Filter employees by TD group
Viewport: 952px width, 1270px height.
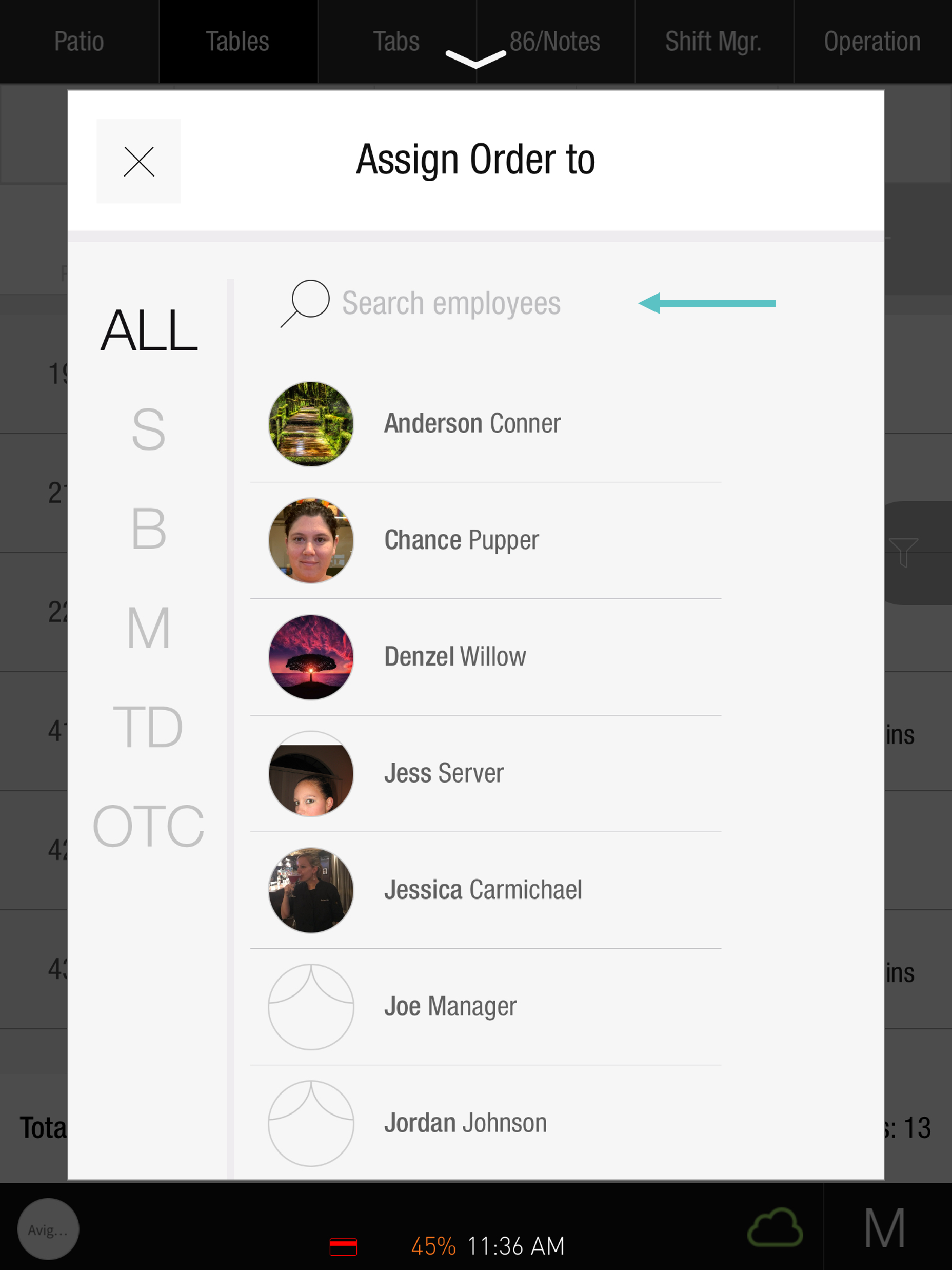pyautogui.click(x=149, y=728)
